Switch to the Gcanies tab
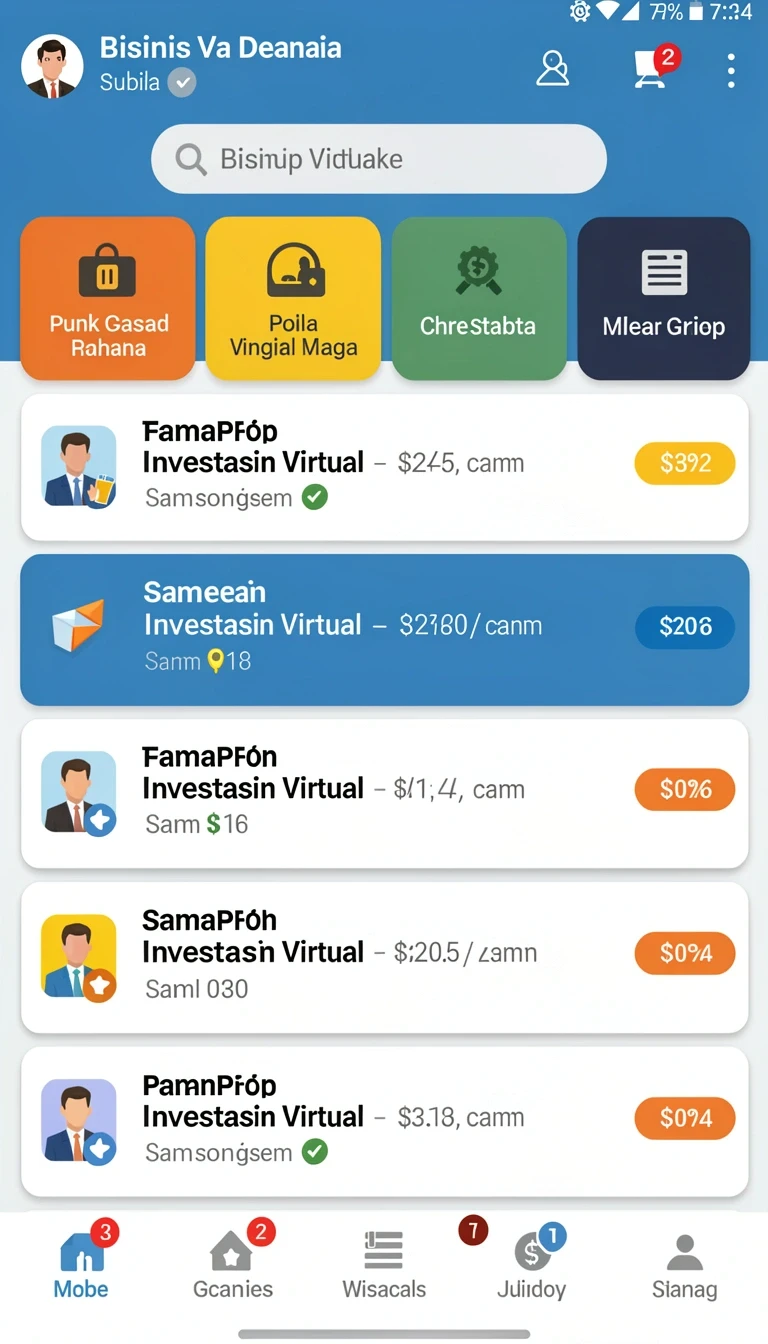This screenshot has height=1344, width=768. pyautogui.click(x=233, y=1263)
